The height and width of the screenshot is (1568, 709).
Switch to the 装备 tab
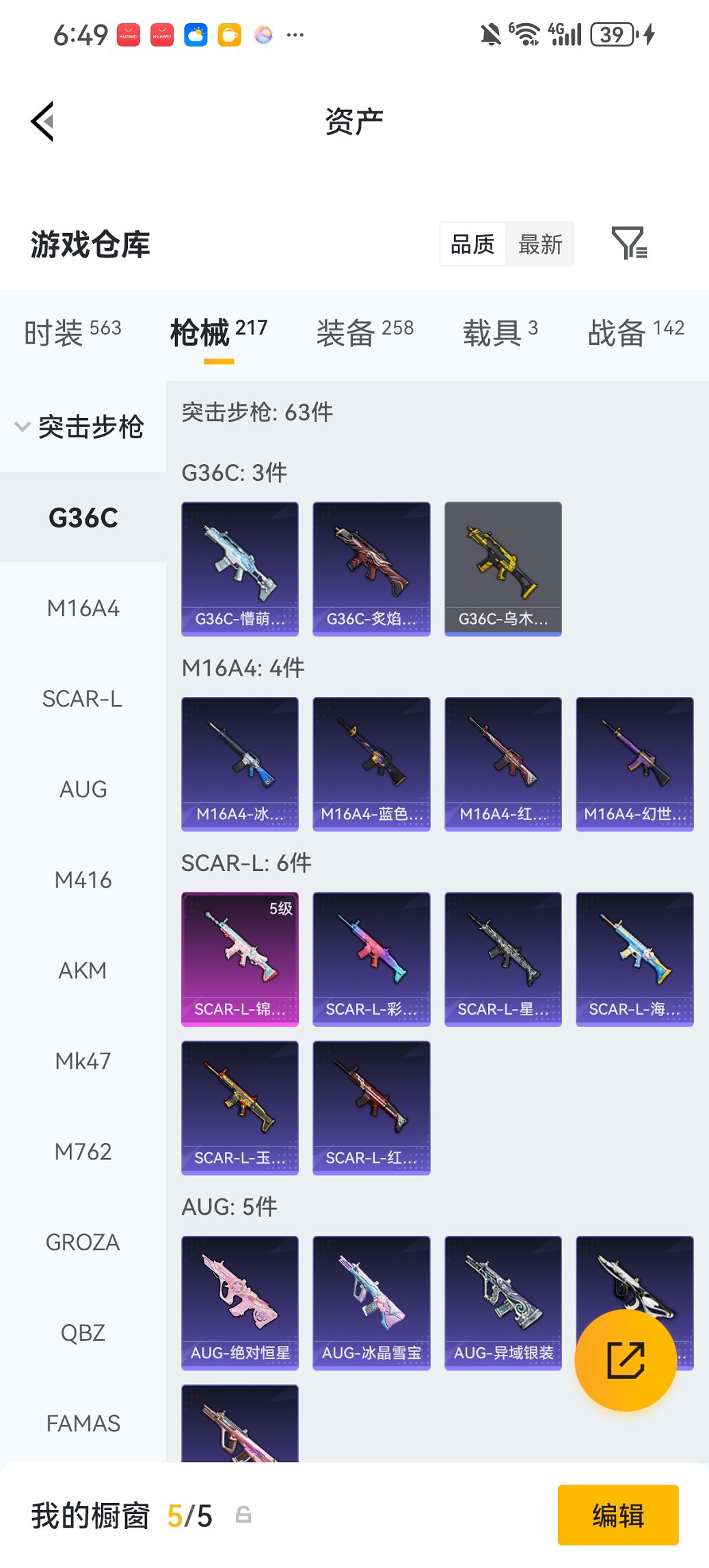tap(364, 332)
